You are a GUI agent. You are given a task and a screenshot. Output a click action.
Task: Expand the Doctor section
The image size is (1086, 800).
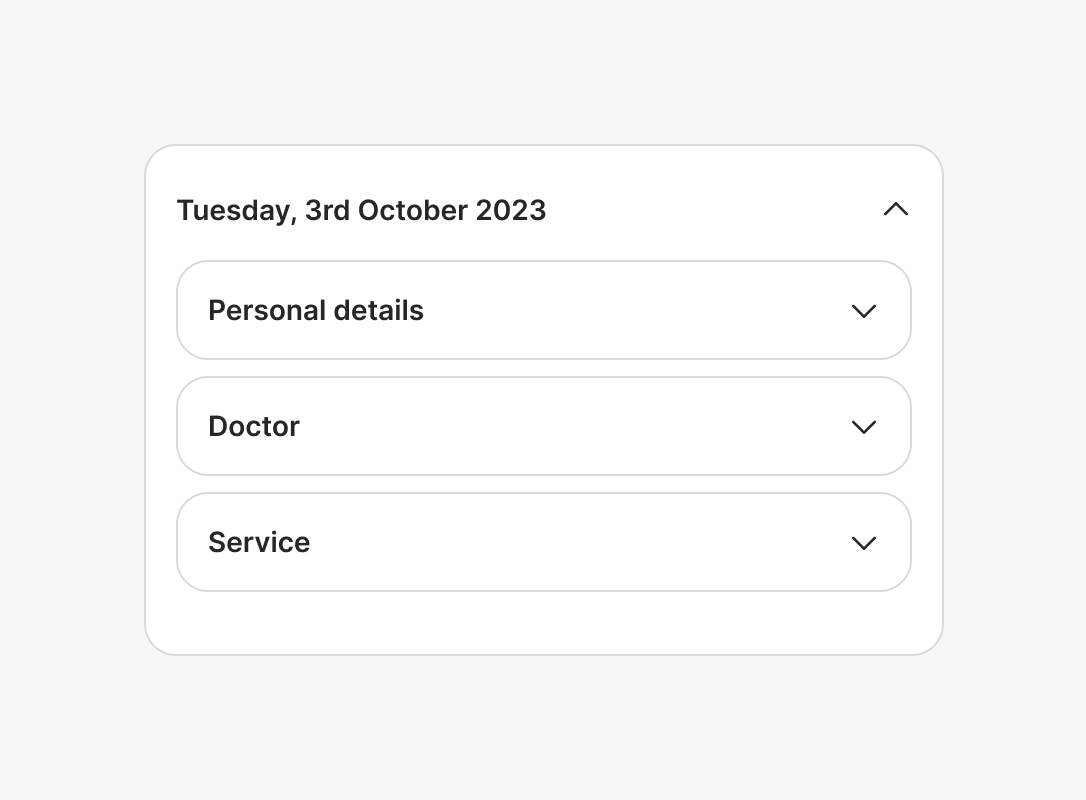pos(863,427)
